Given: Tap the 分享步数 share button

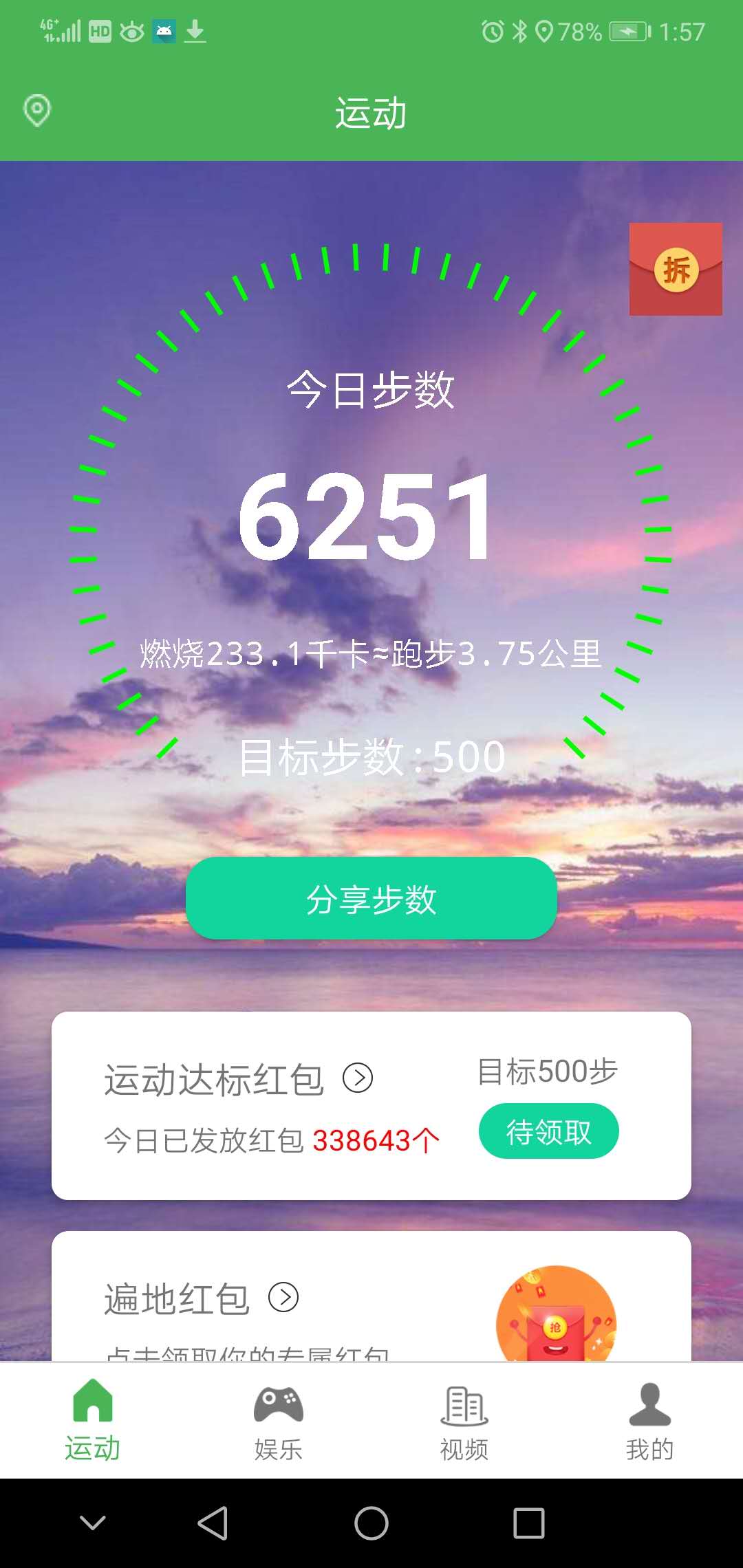Looking at the screenshot, I should (371, 898).
